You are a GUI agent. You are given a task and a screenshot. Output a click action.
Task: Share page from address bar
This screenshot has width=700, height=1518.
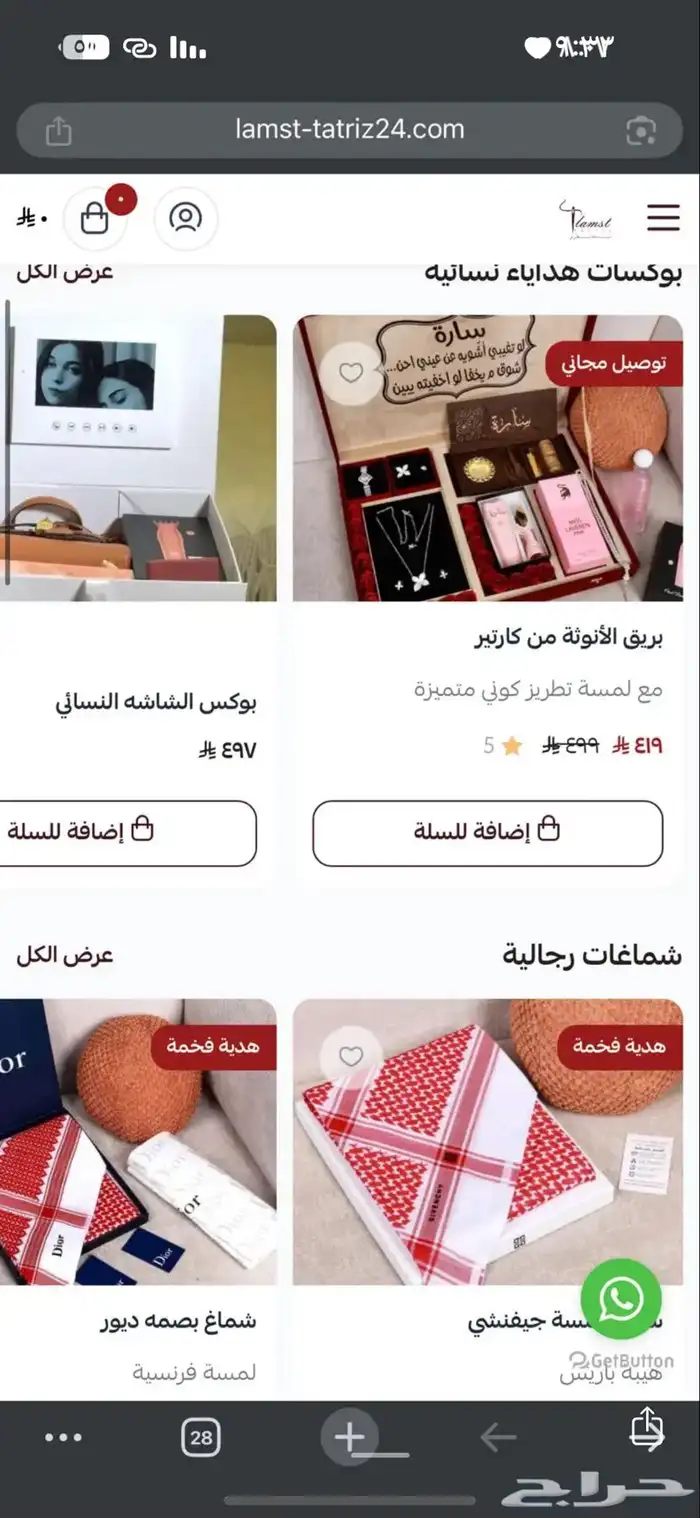coord(59,130)
